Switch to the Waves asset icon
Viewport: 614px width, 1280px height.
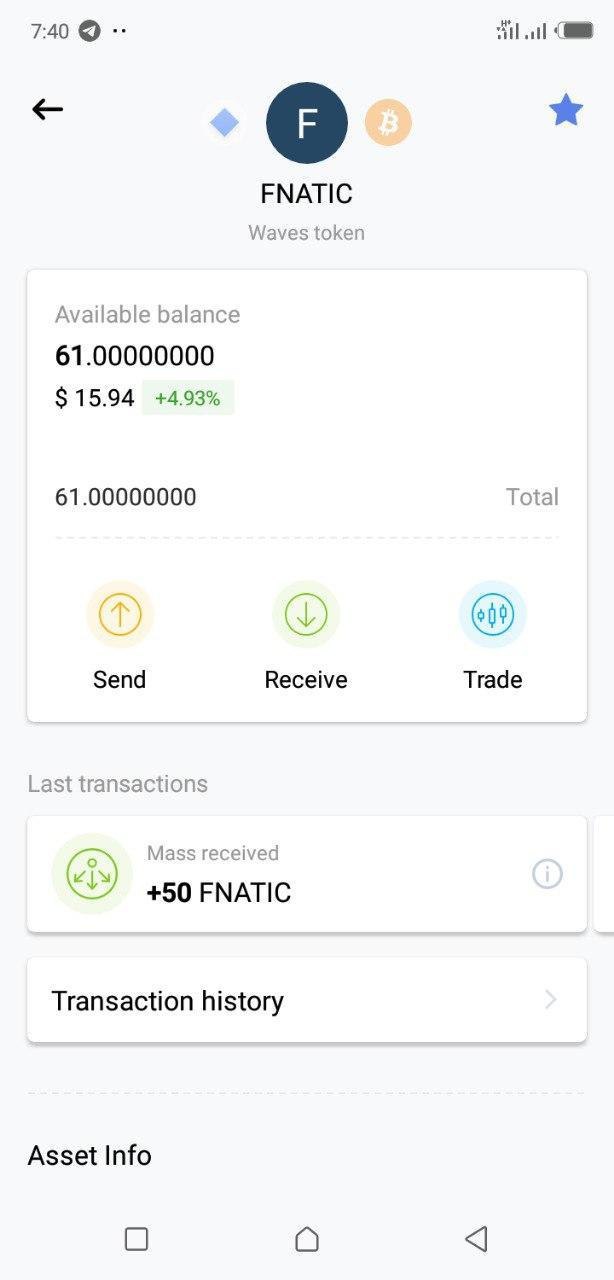click(224, 123)
